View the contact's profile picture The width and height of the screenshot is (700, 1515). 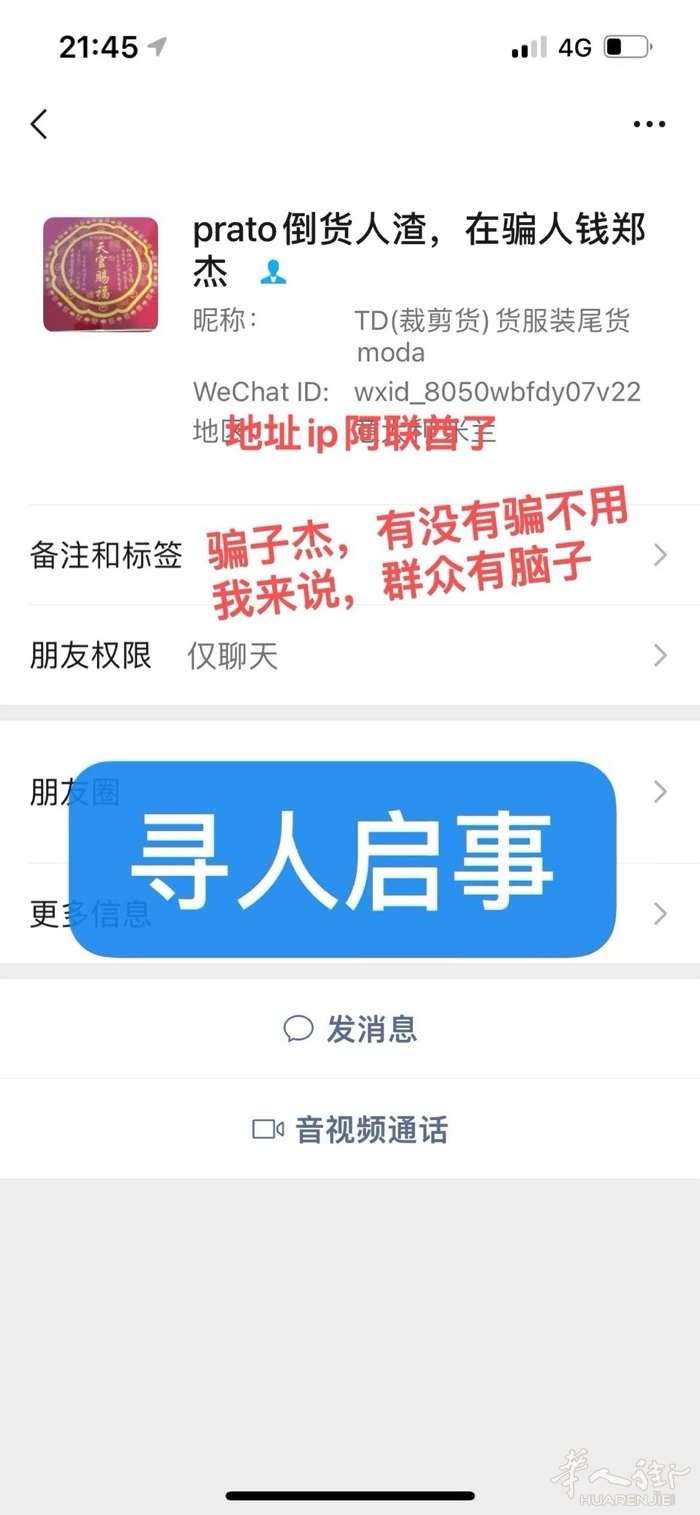click(x=100, y=274)
